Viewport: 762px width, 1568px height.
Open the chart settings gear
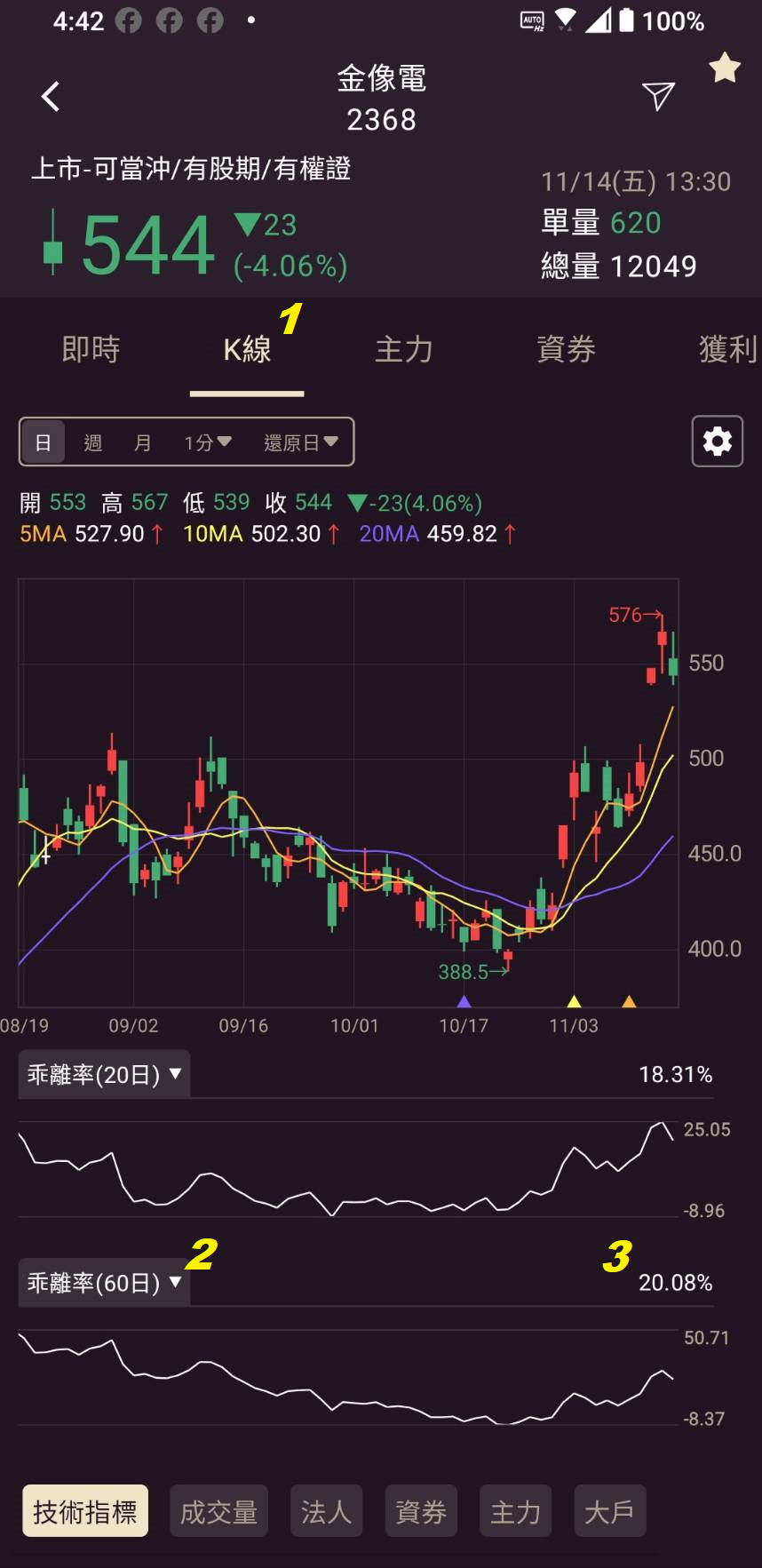pos(717,441)
